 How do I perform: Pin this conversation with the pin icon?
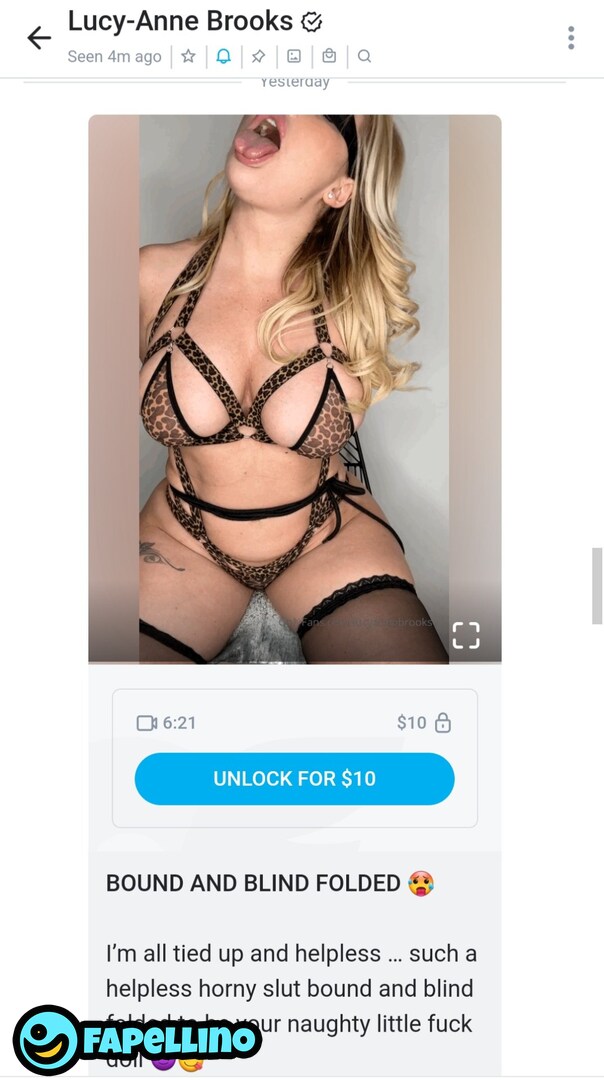click(x=259, y=56)
